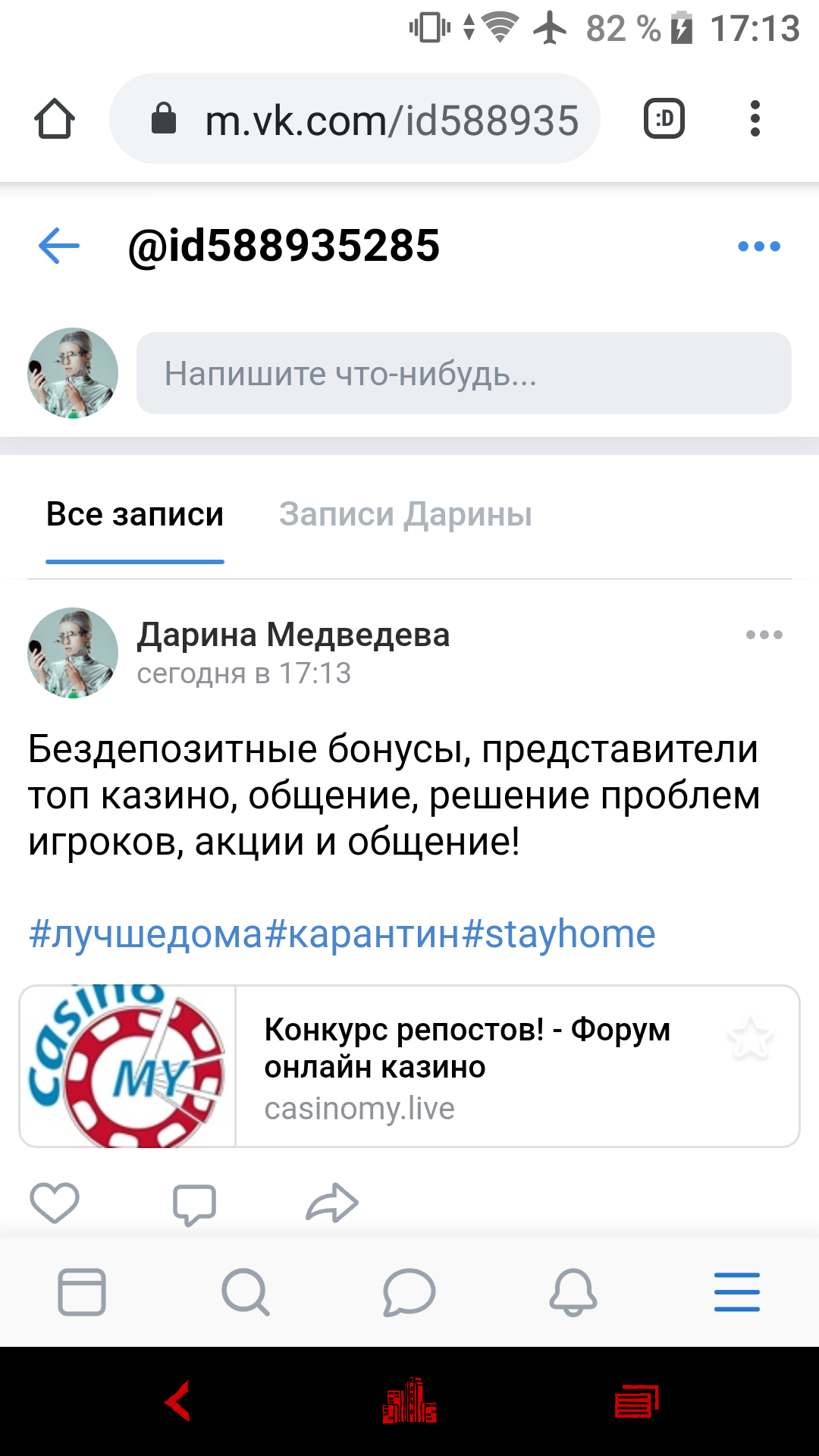Open VK search in bottom bar
Screen dimensions: 819x1456
(x=246, y=1292)
